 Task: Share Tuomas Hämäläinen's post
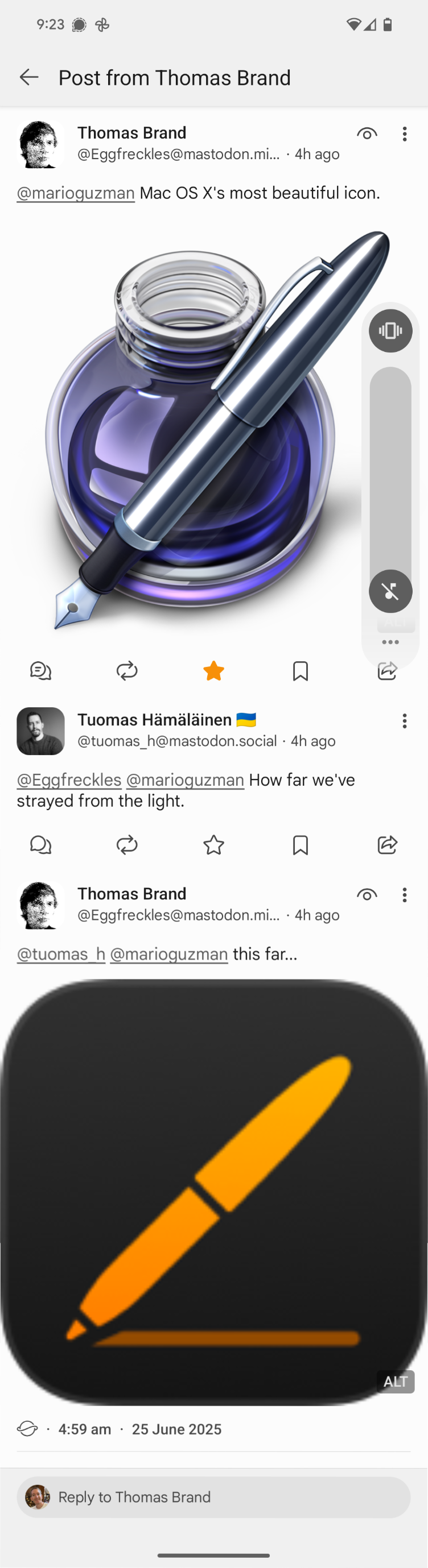click(387, 845)
